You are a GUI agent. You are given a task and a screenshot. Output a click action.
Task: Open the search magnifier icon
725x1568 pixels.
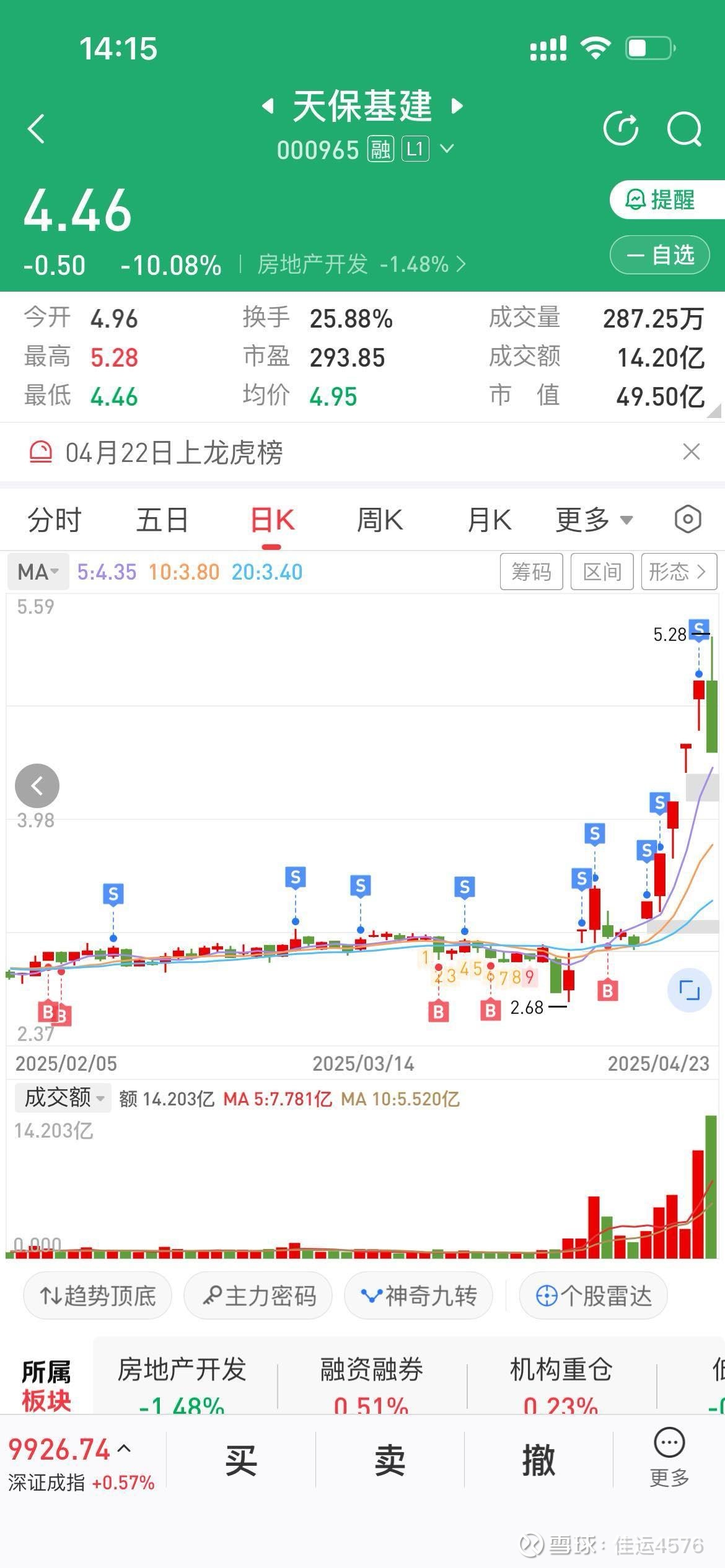pos(684,129)
